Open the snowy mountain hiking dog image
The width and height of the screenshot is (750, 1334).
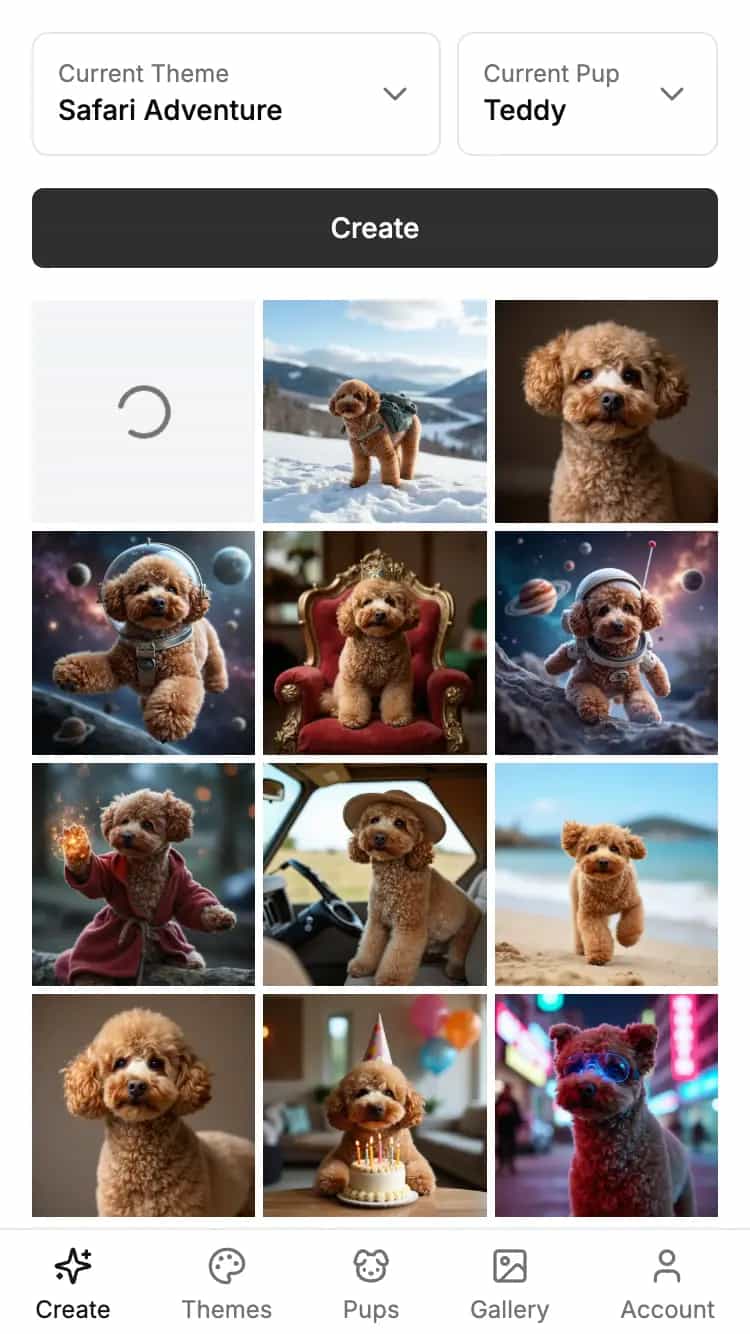(375, 411)
